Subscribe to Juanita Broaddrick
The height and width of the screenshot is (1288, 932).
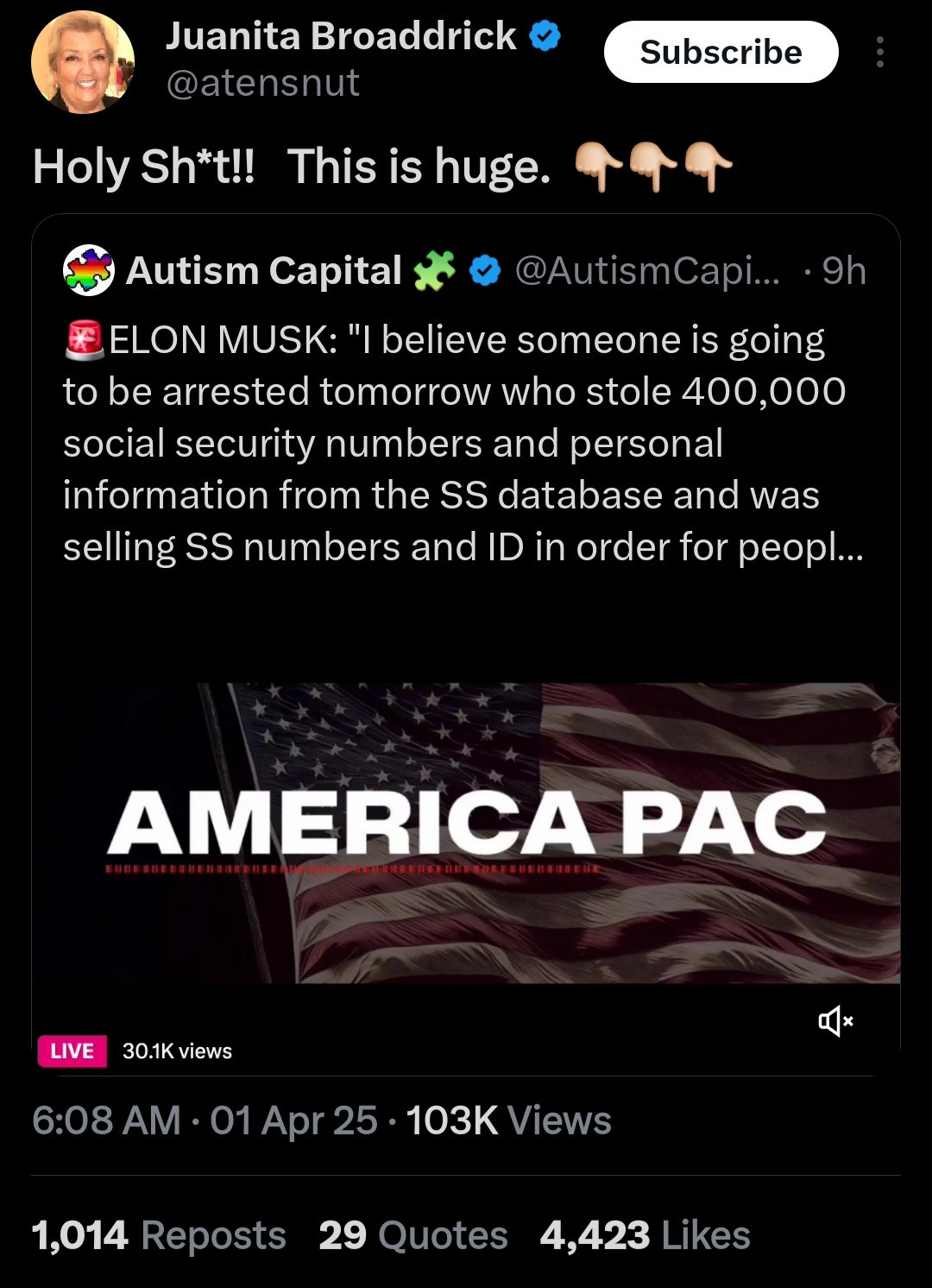(721, 53)
